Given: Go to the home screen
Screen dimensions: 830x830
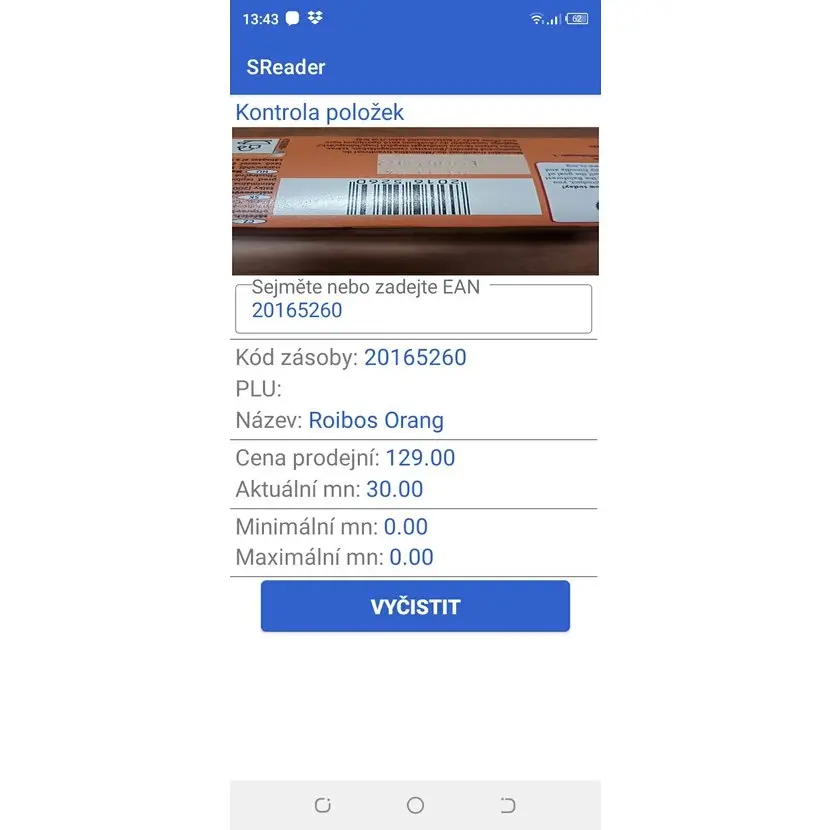Looking at the screenshot, I should click(x=415, y=805).
